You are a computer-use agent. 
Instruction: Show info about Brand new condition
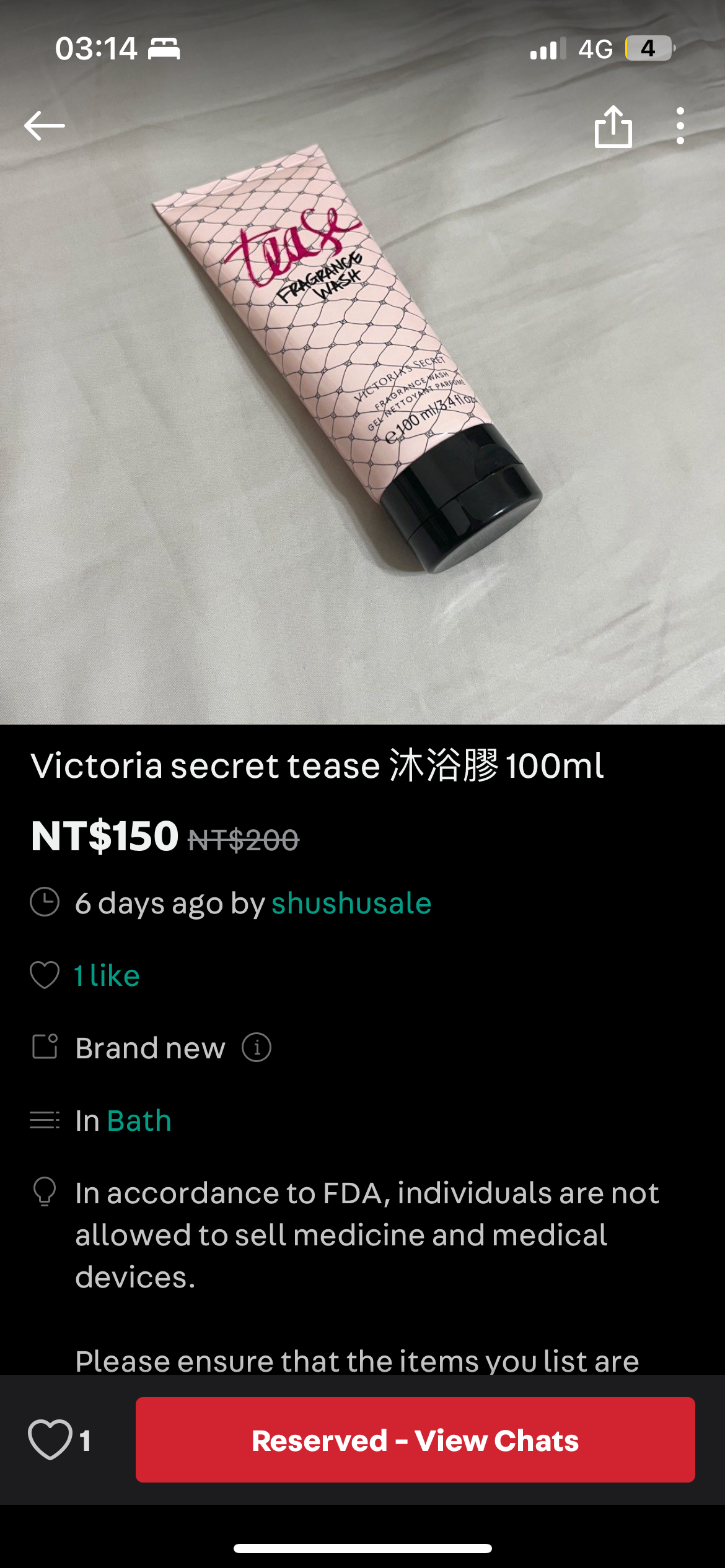[x=256, y=1048]
